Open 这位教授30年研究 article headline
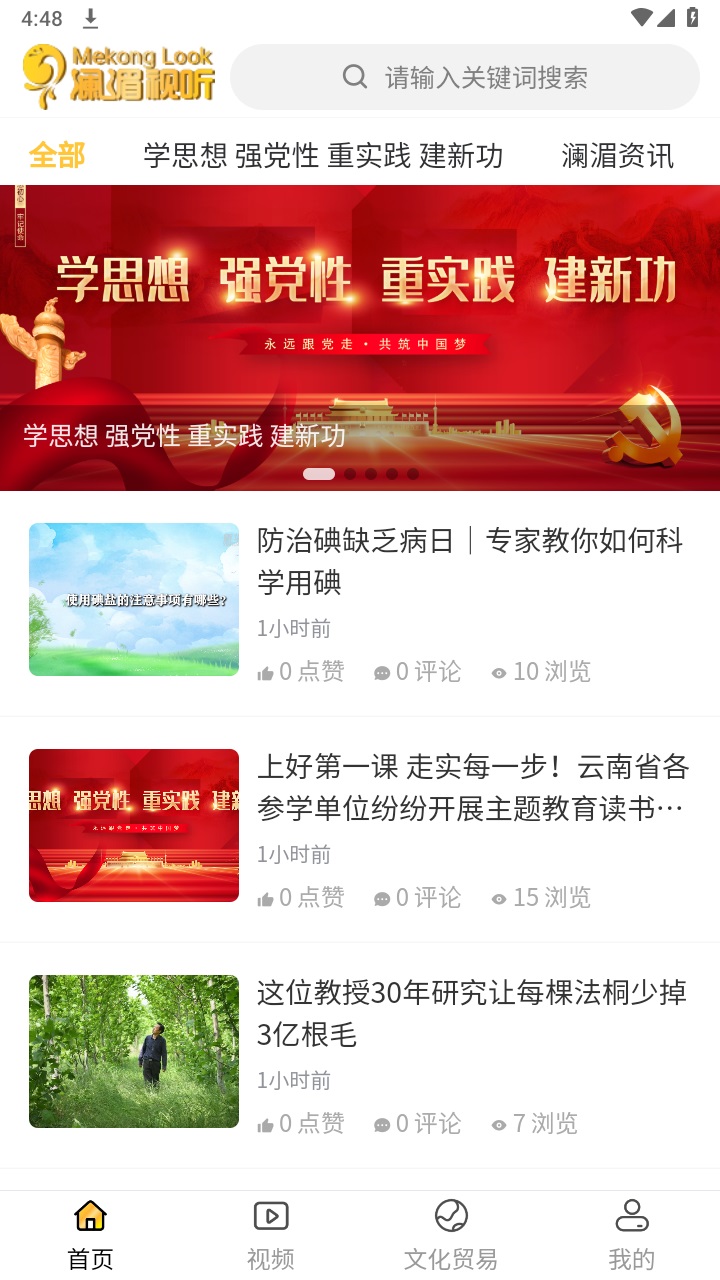Viewport: 720px width, 1280px height. coord(470,1012)
